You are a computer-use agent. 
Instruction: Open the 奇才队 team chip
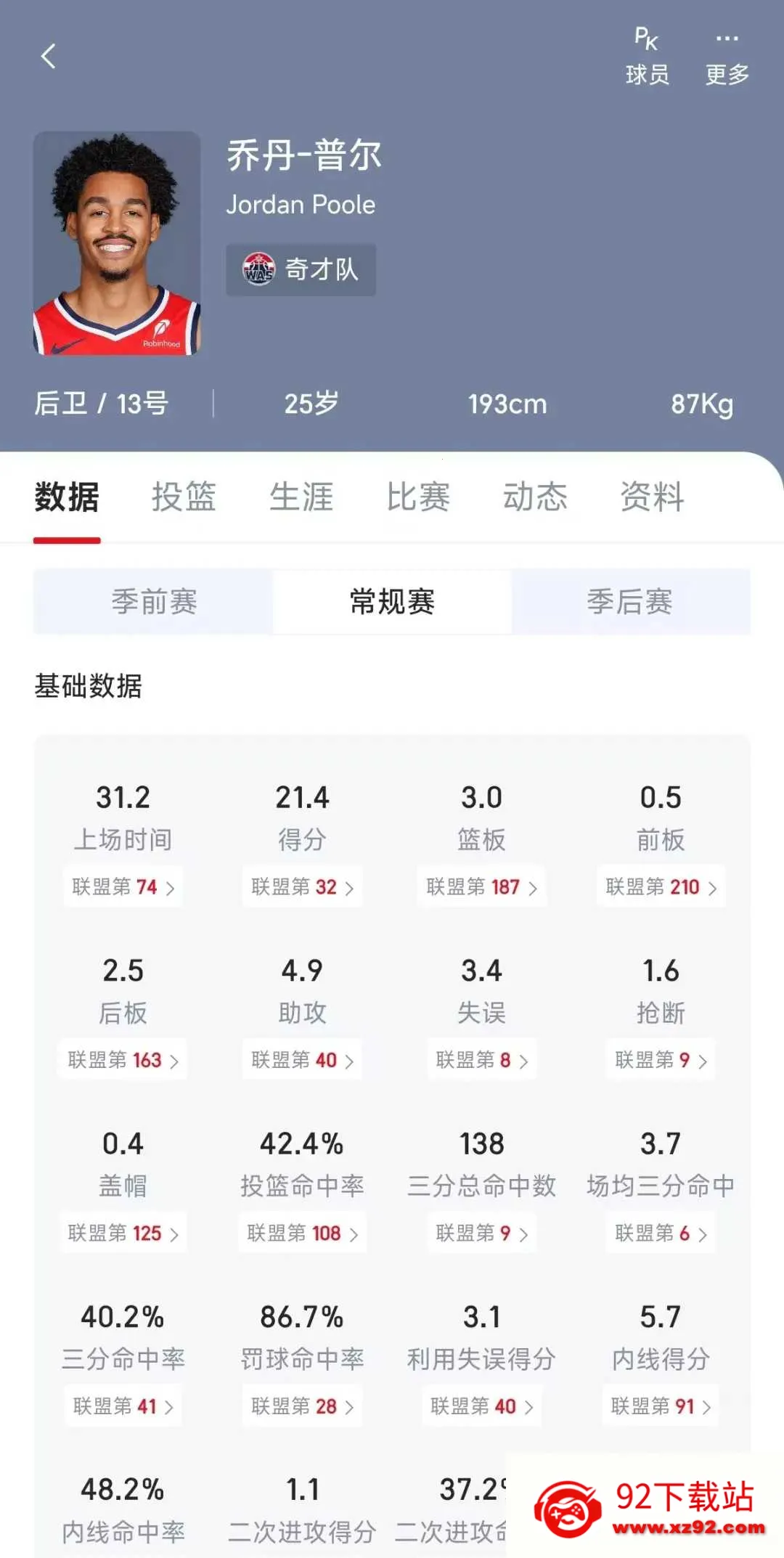(x=301, y=270)
